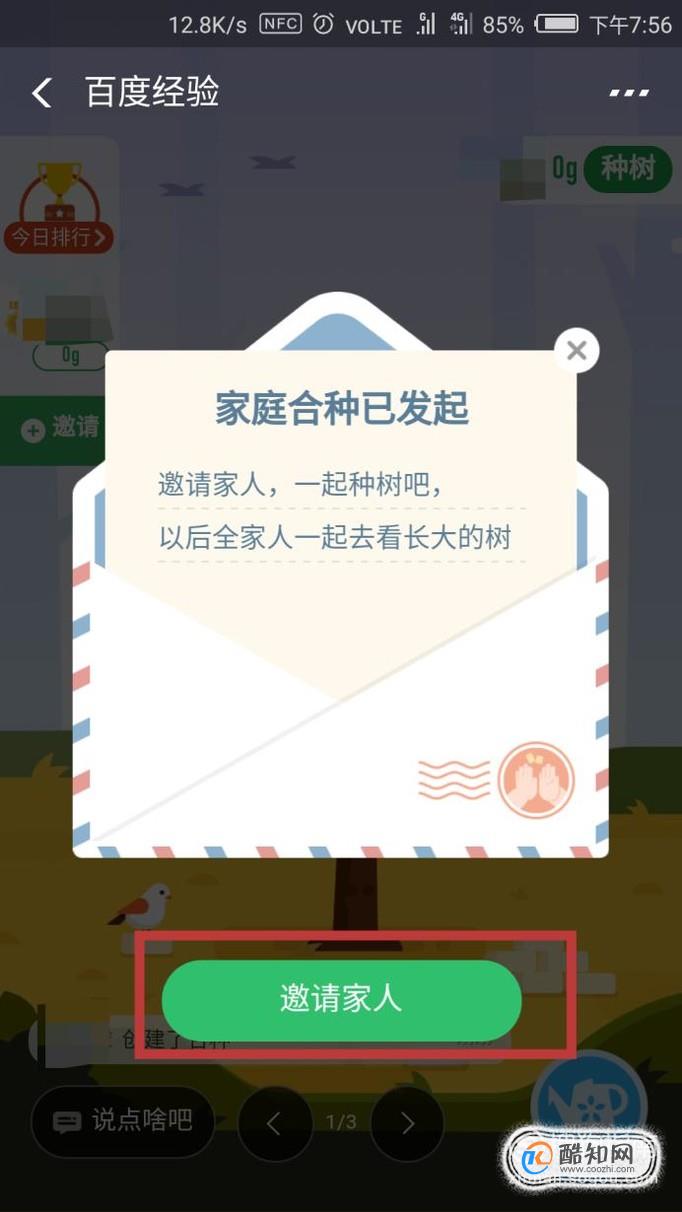Open 今日排行 ranking
The image size is (682, 1212).
[x=58, y=208]
